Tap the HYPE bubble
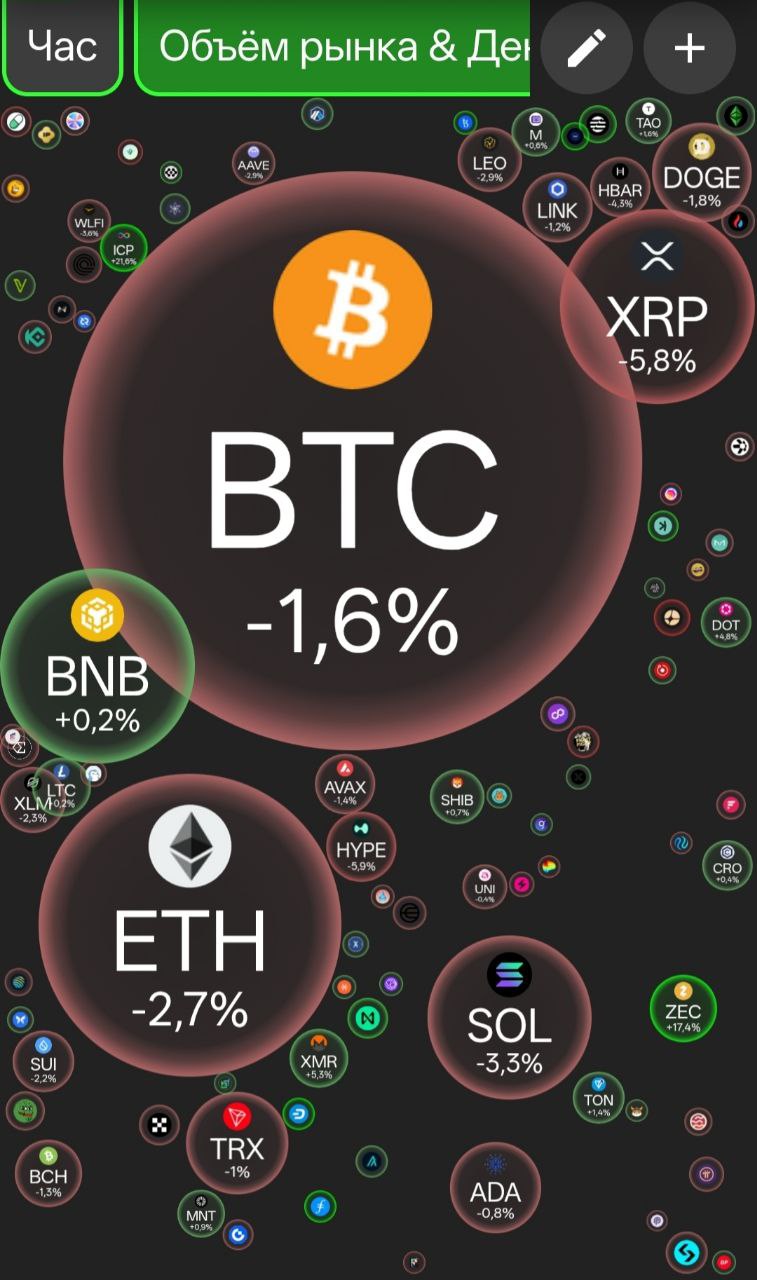The height and width of the screenshot is (1280, 757). [361, 847]
